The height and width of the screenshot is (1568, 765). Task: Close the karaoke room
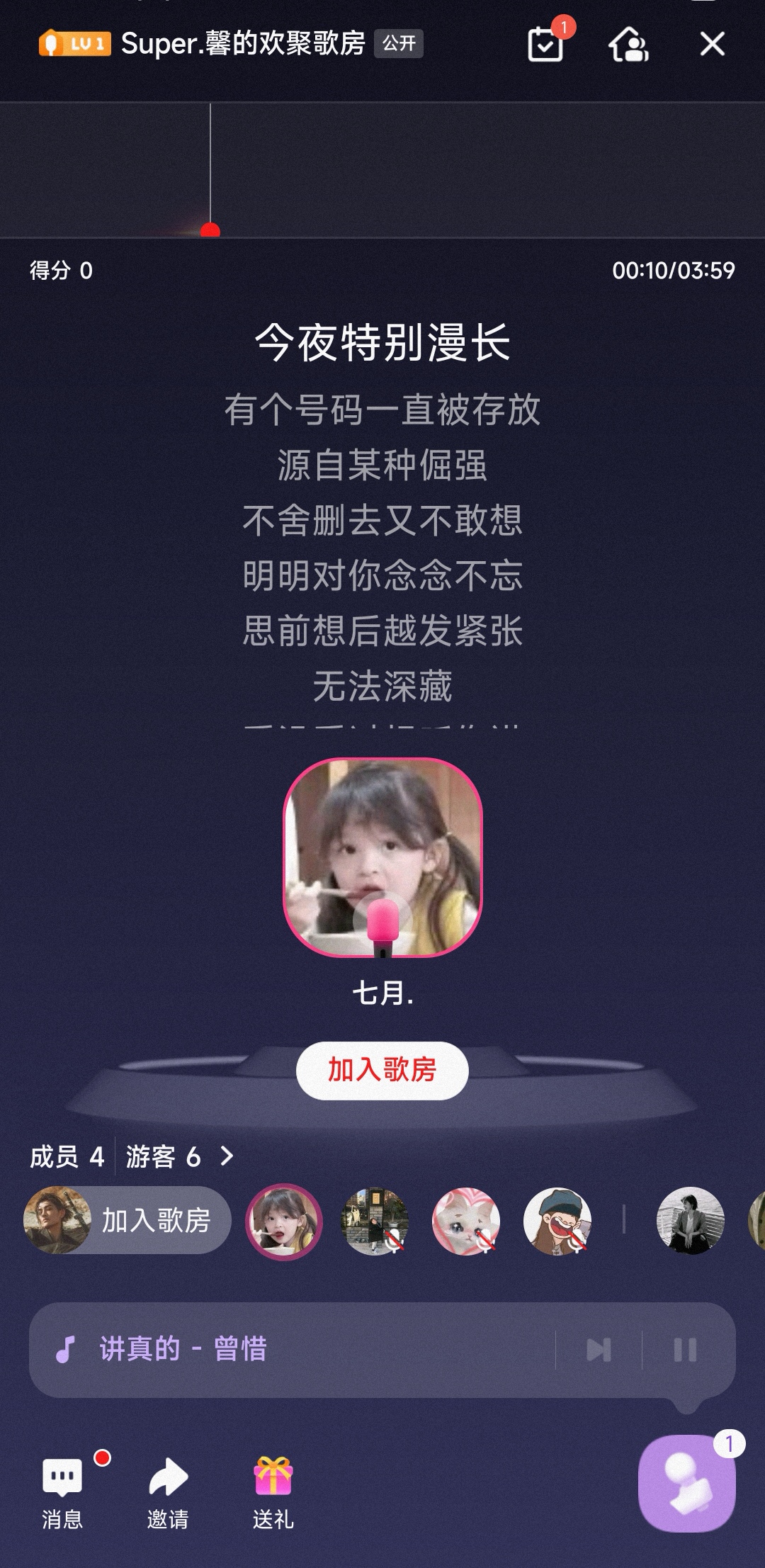coord(712,44)
